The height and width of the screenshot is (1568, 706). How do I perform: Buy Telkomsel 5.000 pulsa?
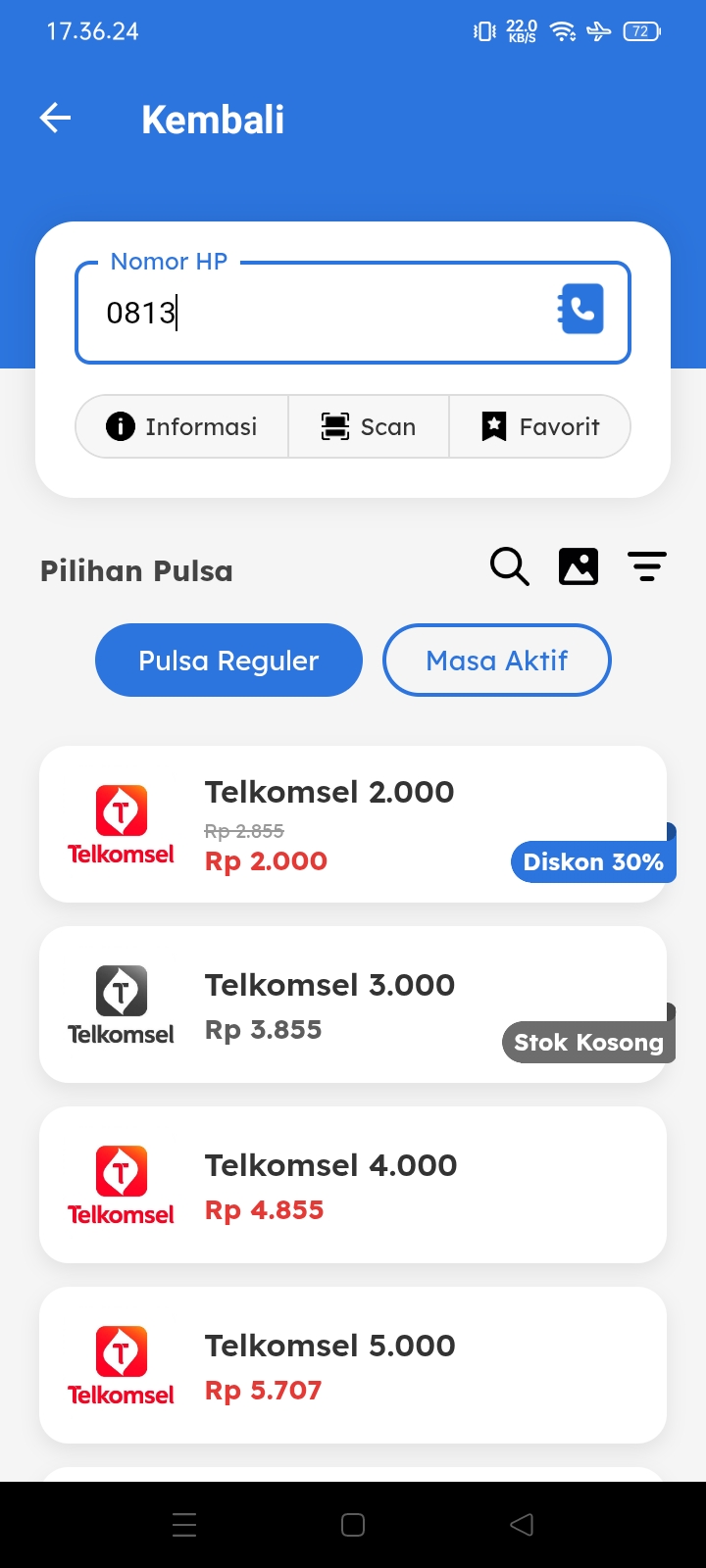pyautogui.click(x=353, y=1365)
